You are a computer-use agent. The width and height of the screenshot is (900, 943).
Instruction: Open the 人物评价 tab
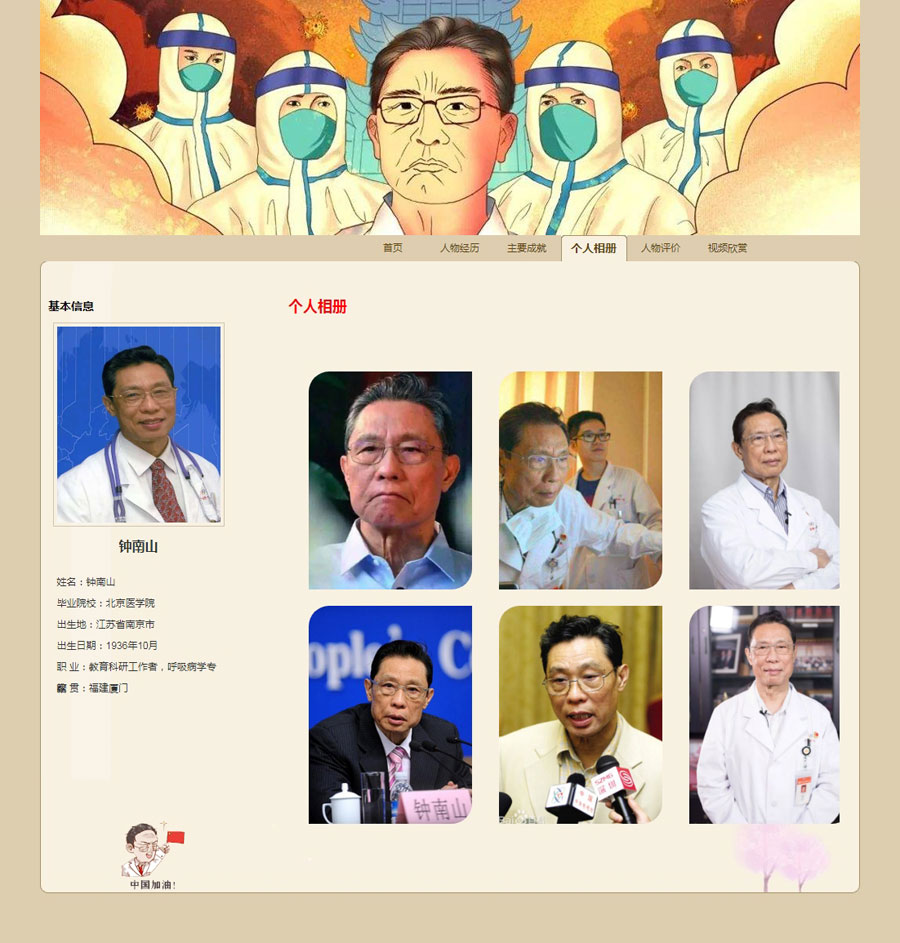click(660, 248)
